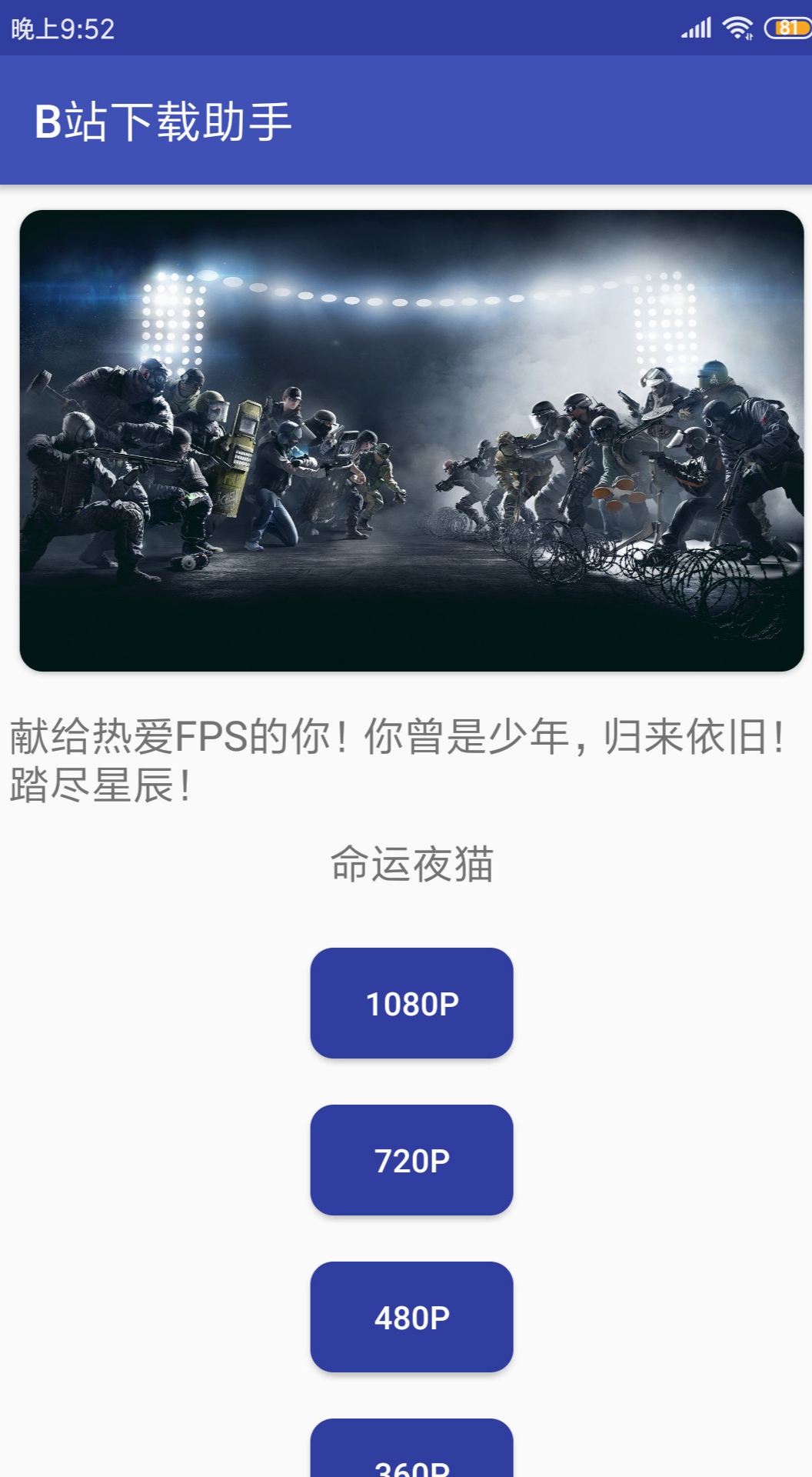The width and height of the screenshot is (812, 1477).
Task: Select the 1080P download quality button
Action: click(411, 1003)
